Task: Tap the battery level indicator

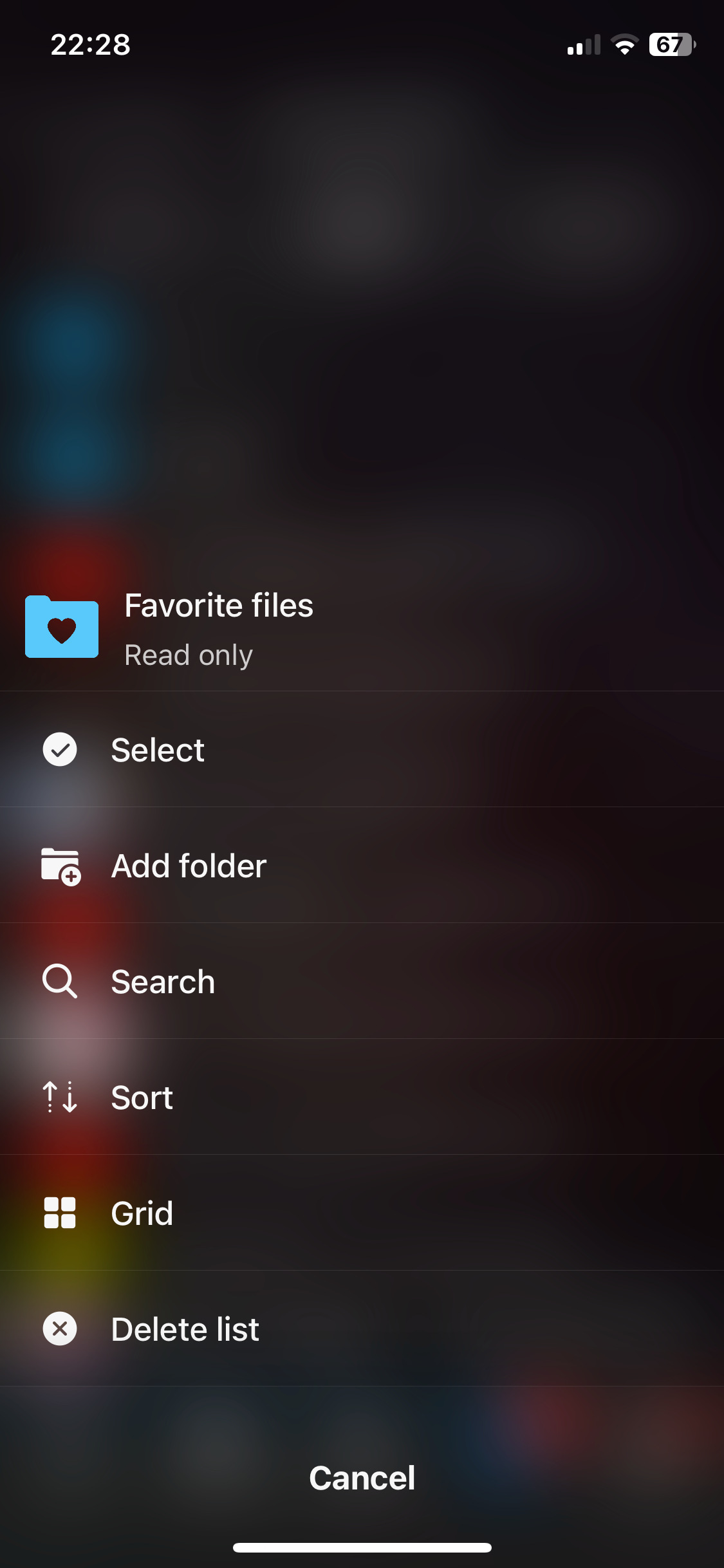Action: pyautogui.click(x=671, y=44)
